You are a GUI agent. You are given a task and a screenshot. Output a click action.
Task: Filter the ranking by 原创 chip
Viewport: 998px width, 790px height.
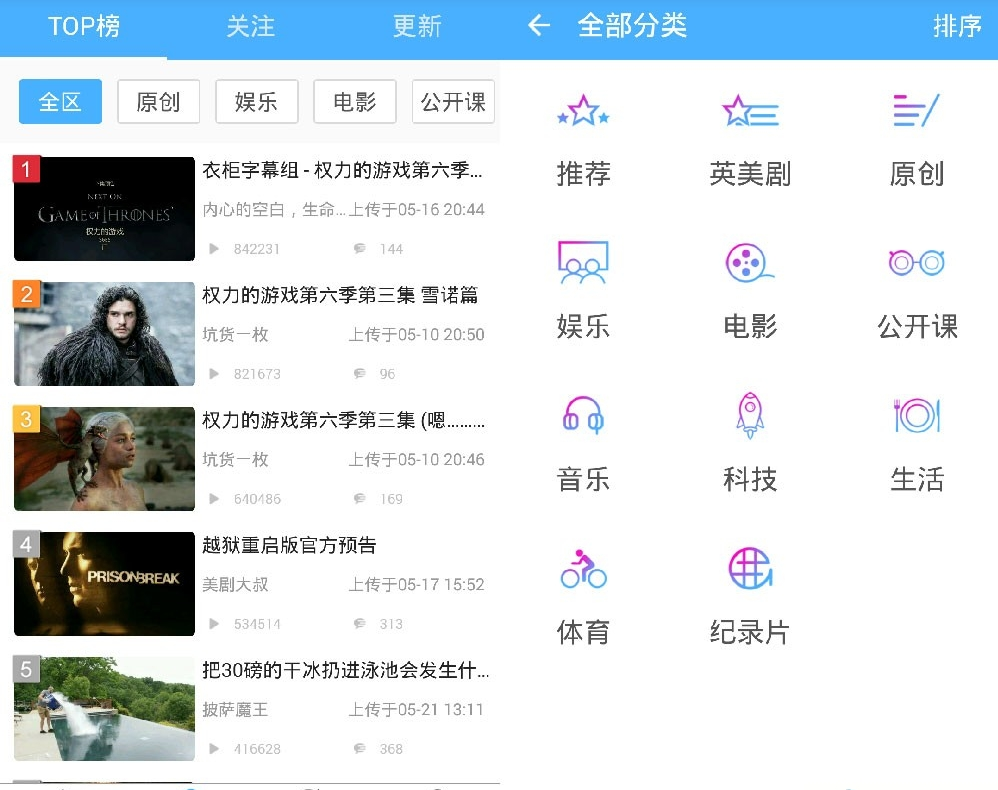[x=158, y=102]
